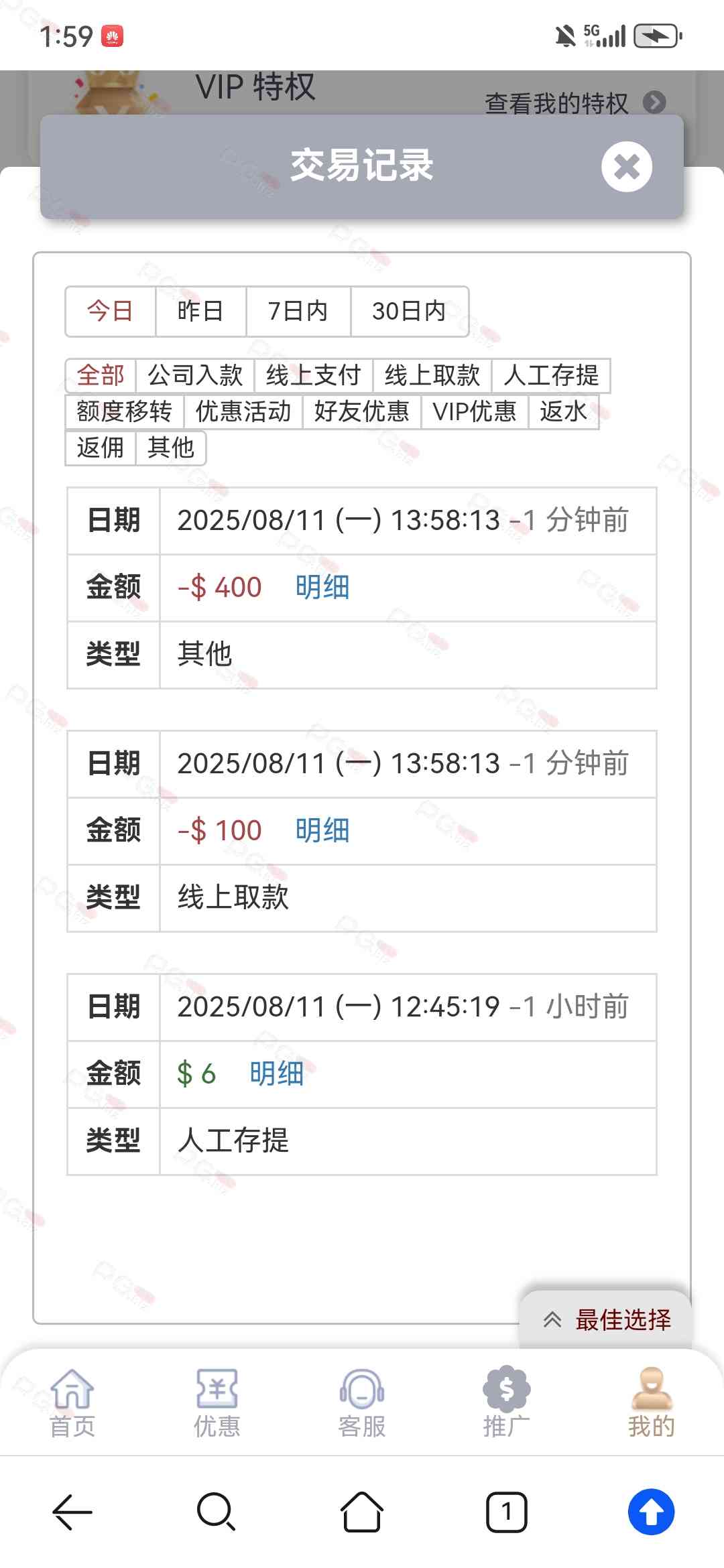Filter records by 公司入款

coord(195,375)
